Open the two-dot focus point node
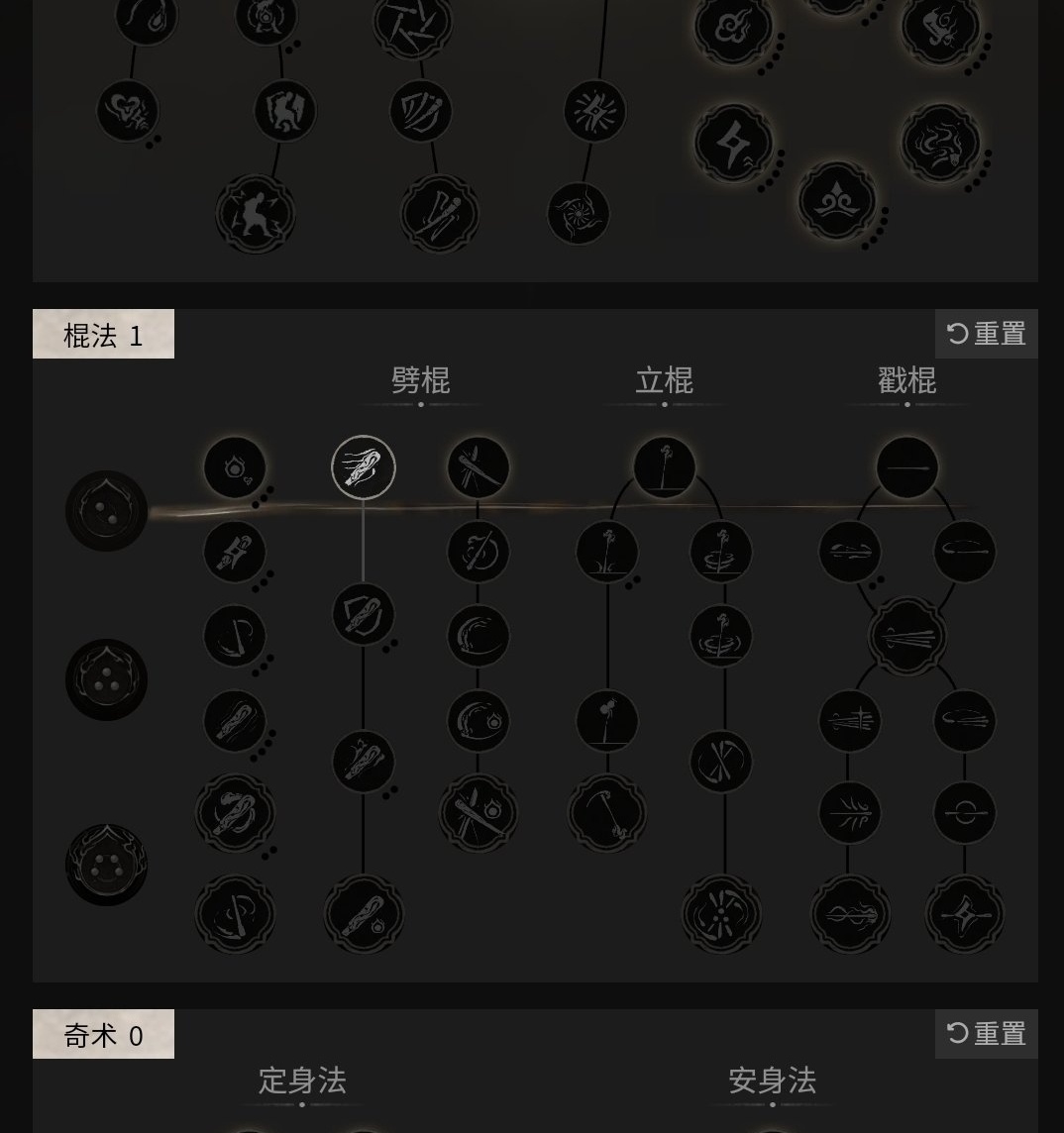 (106, 511)
